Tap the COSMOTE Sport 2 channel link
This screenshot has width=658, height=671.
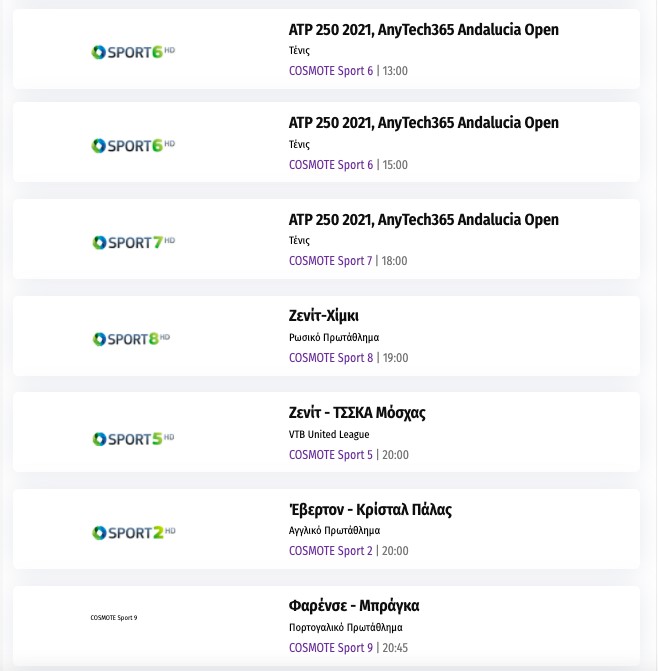coord(330,551)
